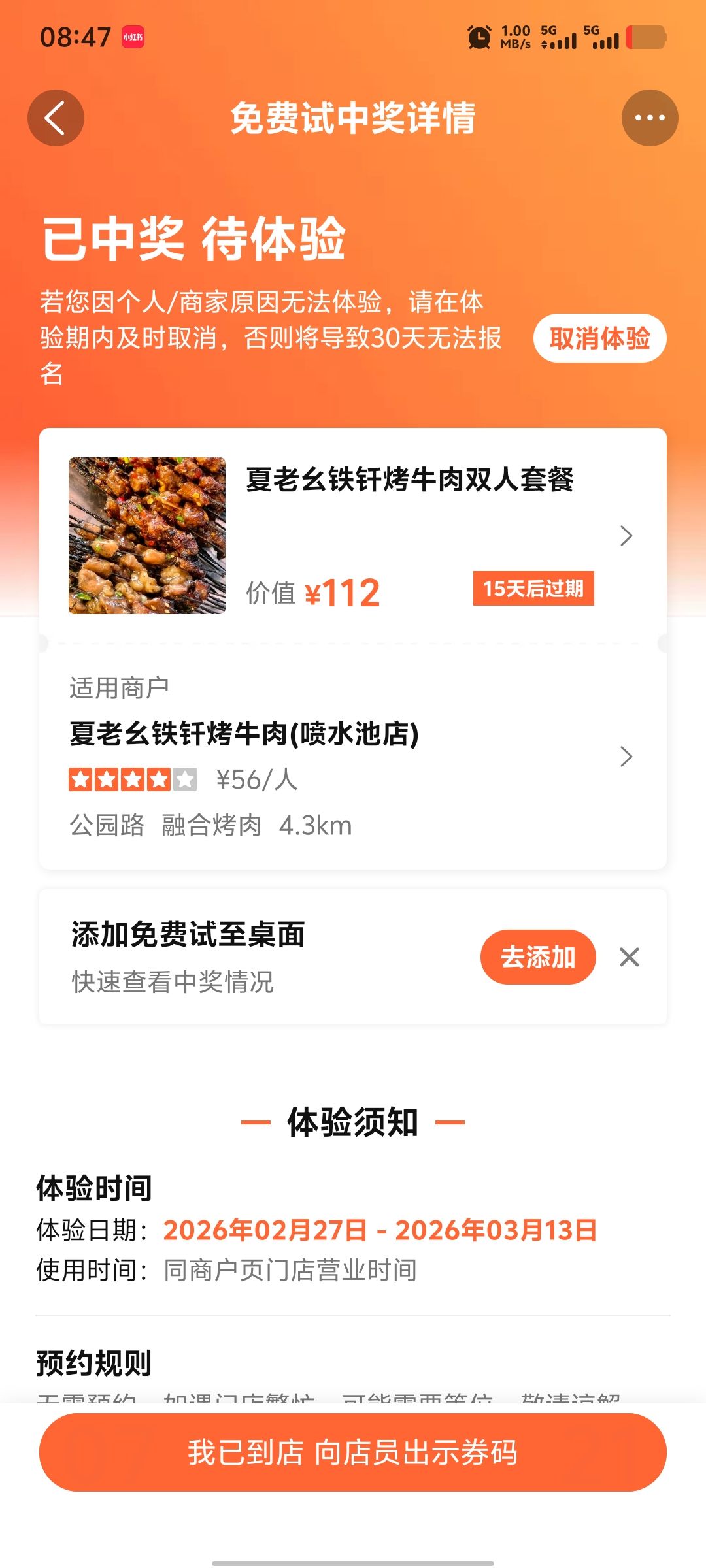This screenshot has height=1568, width=706.
Task: Tap 去添加 to add desktop shortcut
Action: 538,957
